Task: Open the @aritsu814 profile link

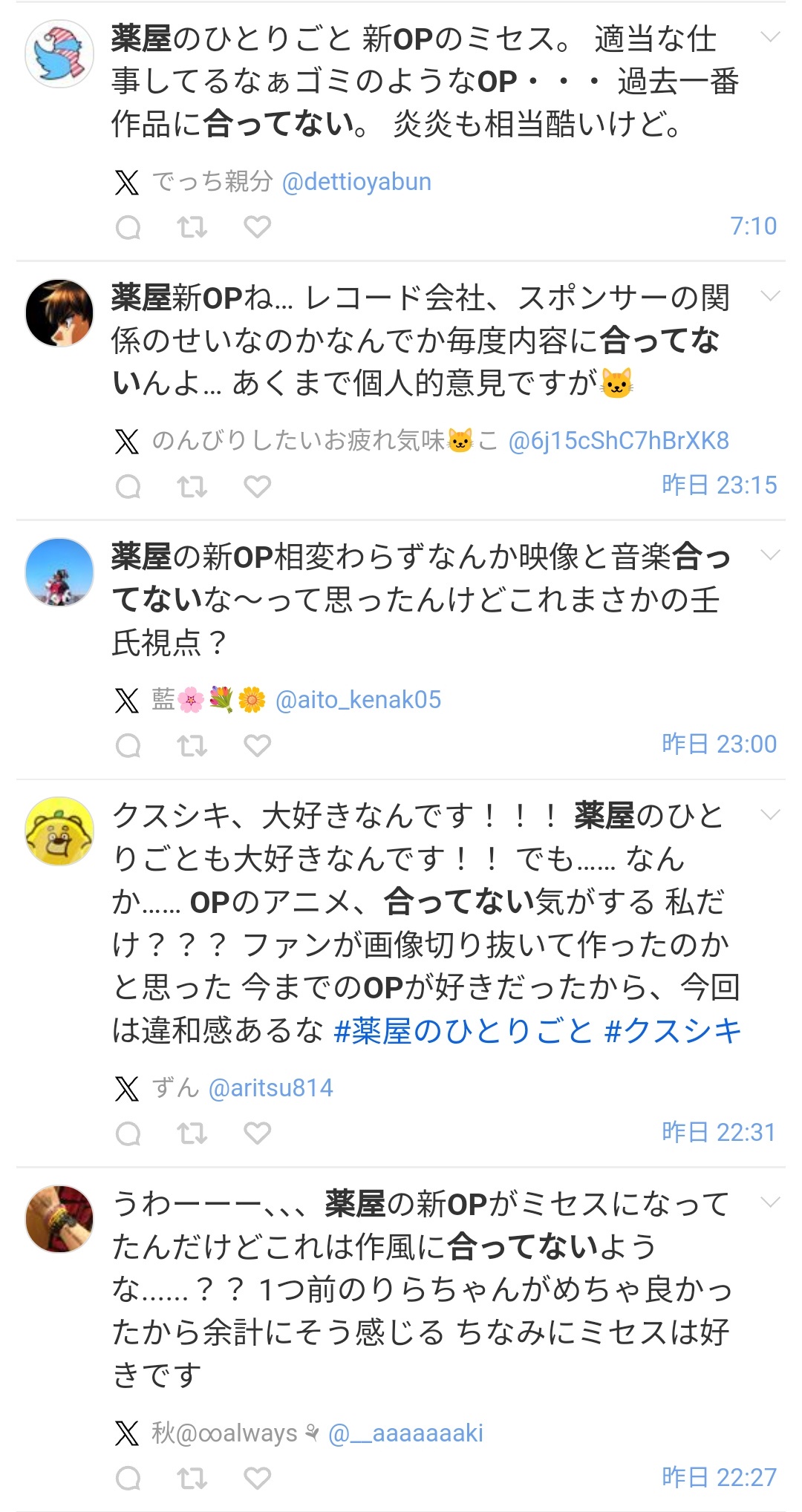Action: pyautogui.click(x=271, y=1088)
